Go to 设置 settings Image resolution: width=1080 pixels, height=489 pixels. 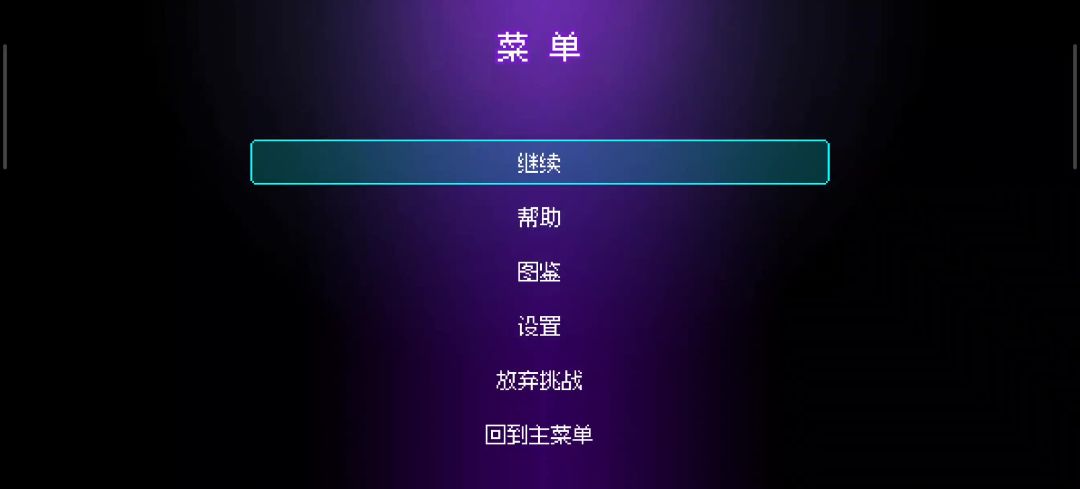[539, 326]
